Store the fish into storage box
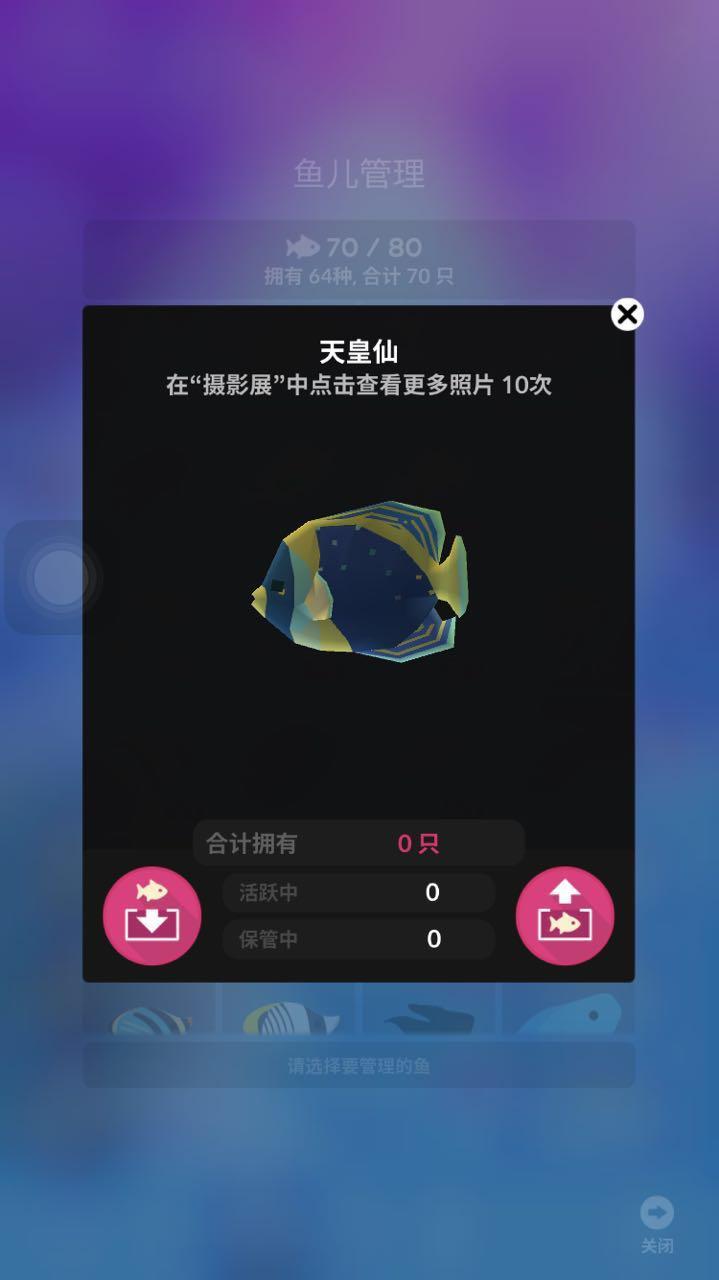Image resolution: width=719 pixels, height=1280 pixels. pos(152,915)
